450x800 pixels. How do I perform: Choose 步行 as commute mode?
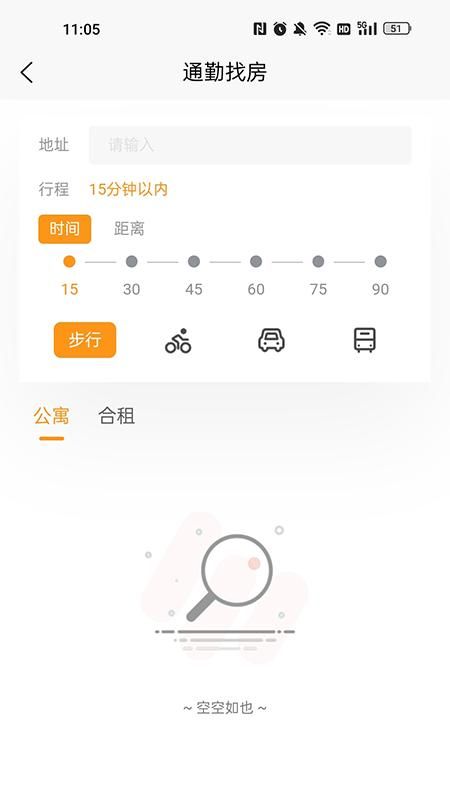85,340
